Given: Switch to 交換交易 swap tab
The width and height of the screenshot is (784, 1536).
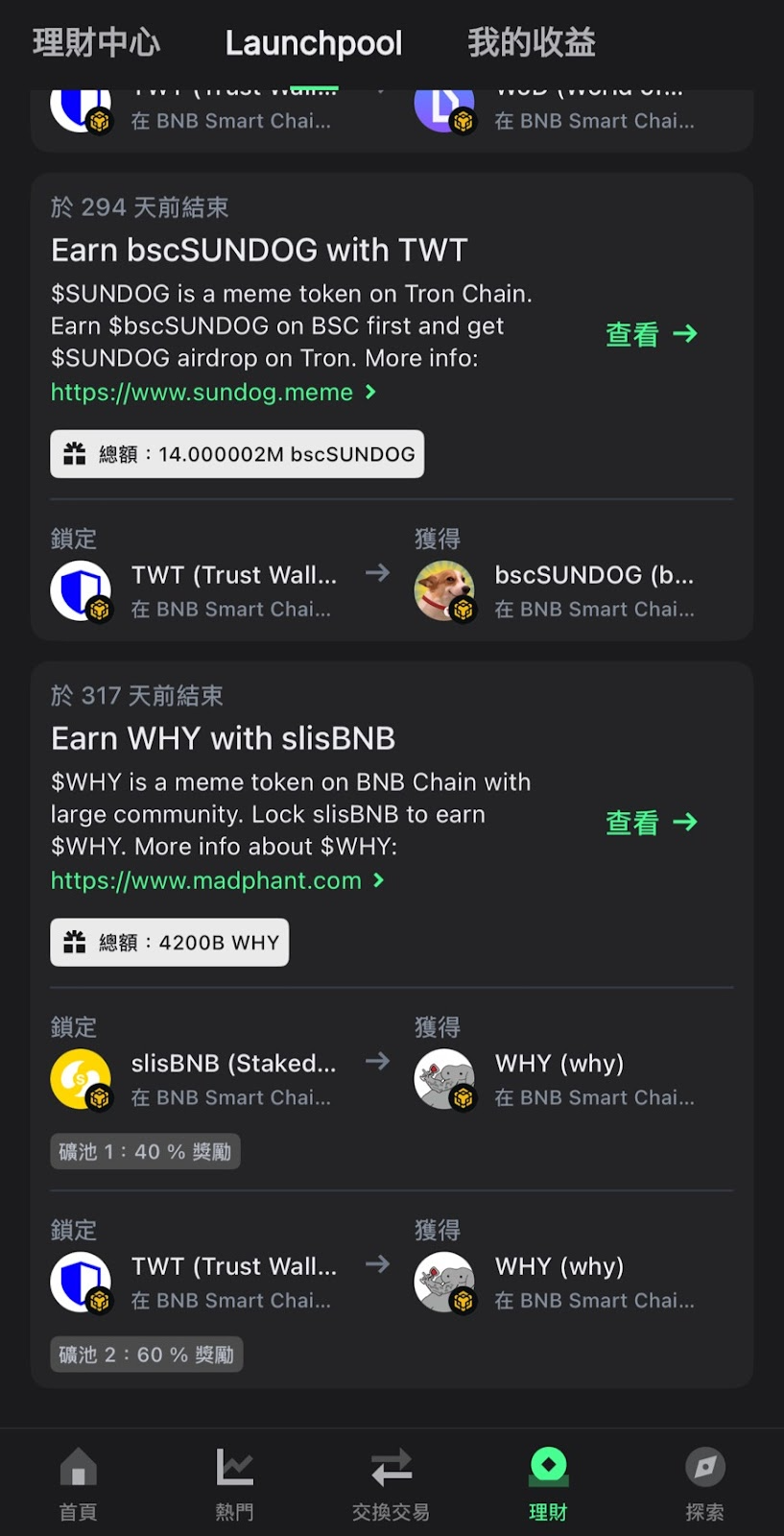Looking at the screenshot, I should click(391, 1484).
